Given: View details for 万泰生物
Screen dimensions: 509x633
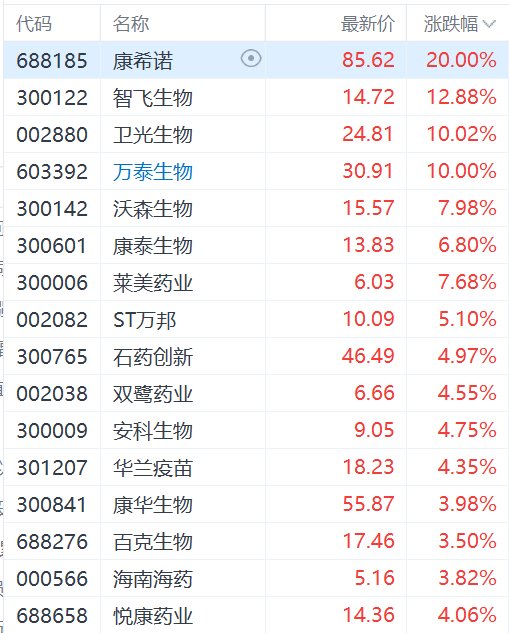Looking at the screenshot, I should (x=256, y=171).
